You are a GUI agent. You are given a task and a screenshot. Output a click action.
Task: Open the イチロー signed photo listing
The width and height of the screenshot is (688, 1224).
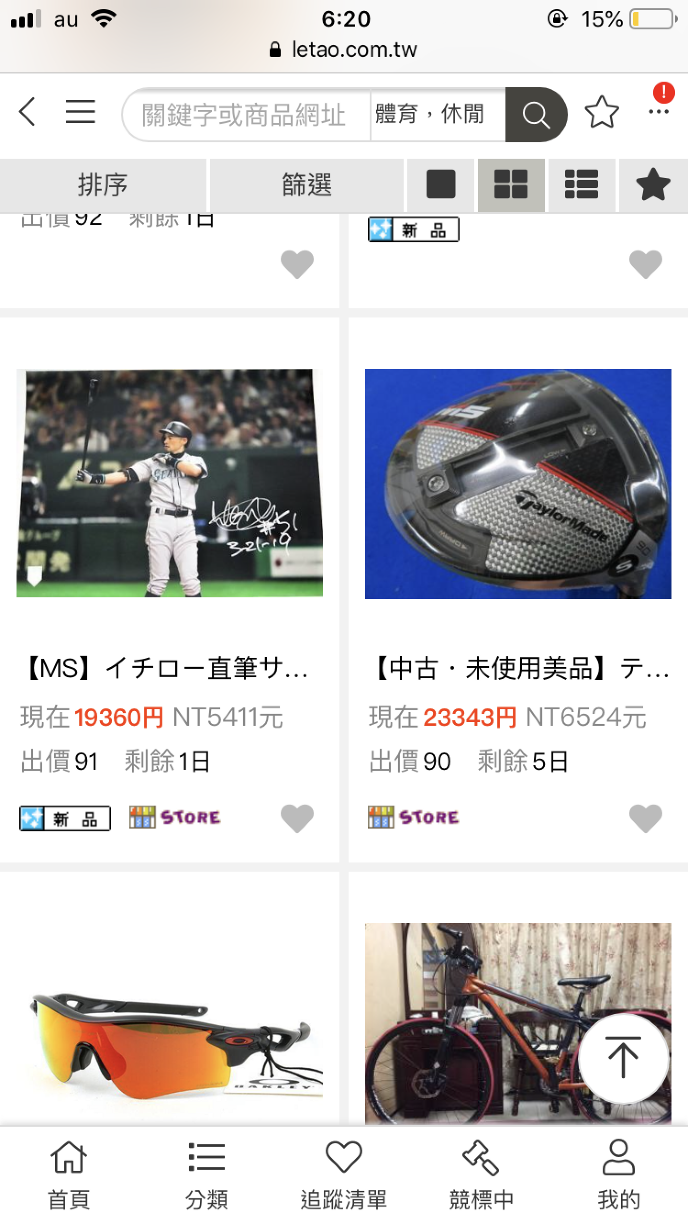170,484
